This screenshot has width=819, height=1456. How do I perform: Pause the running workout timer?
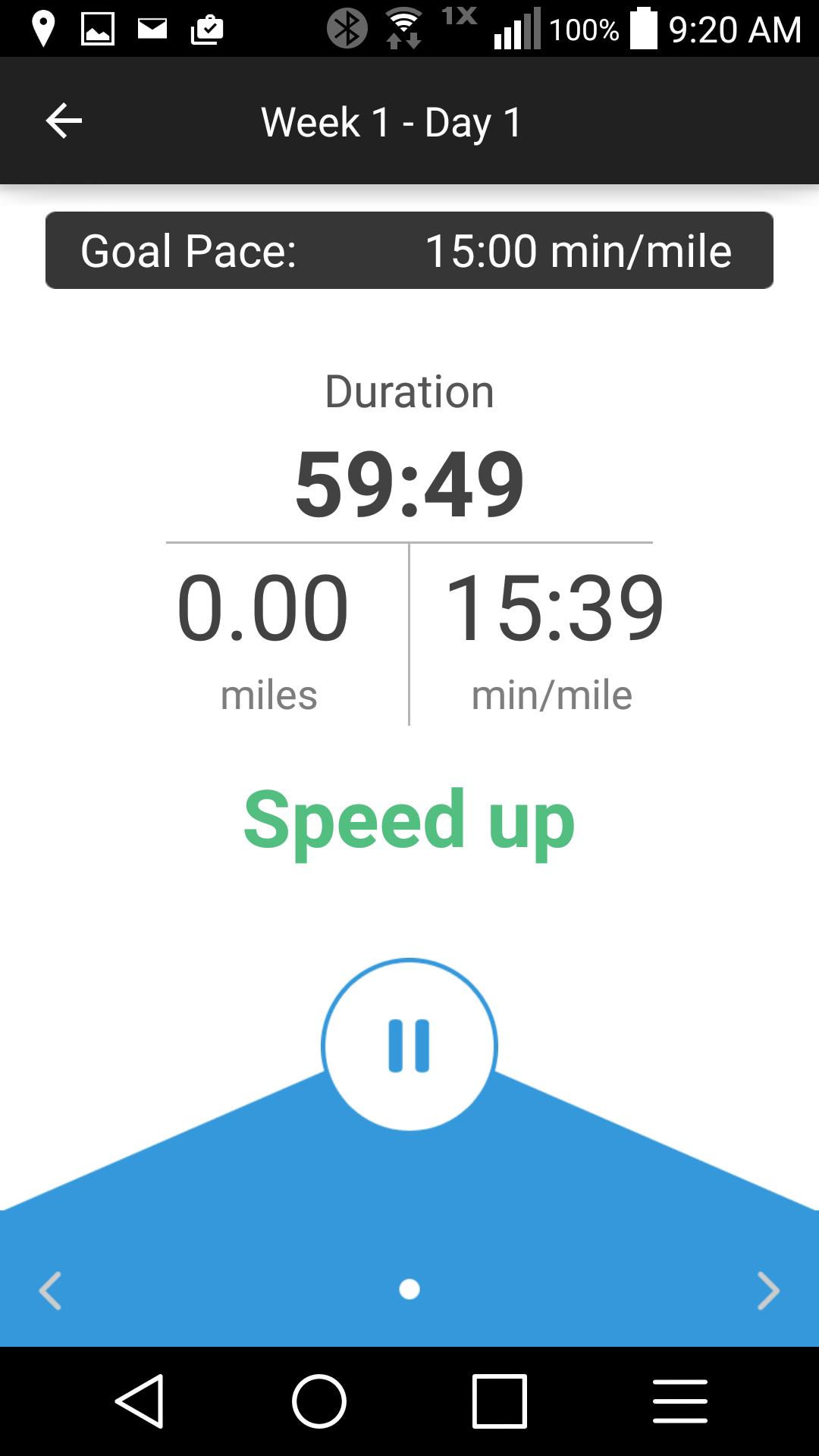409,1046
